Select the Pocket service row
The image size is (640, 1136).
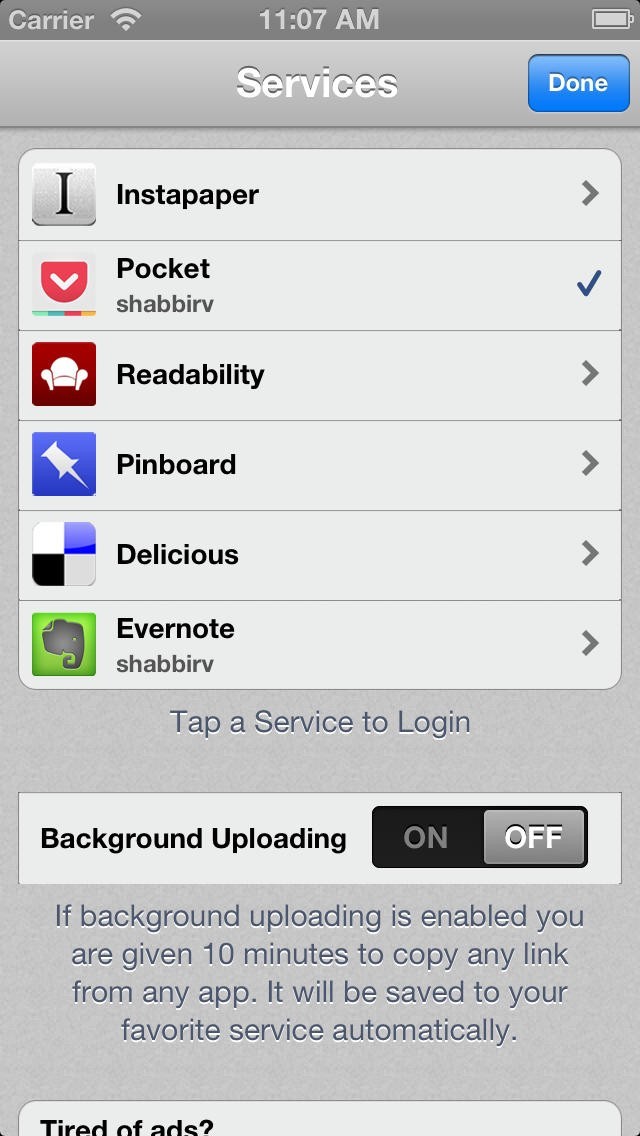pos(320,285)
